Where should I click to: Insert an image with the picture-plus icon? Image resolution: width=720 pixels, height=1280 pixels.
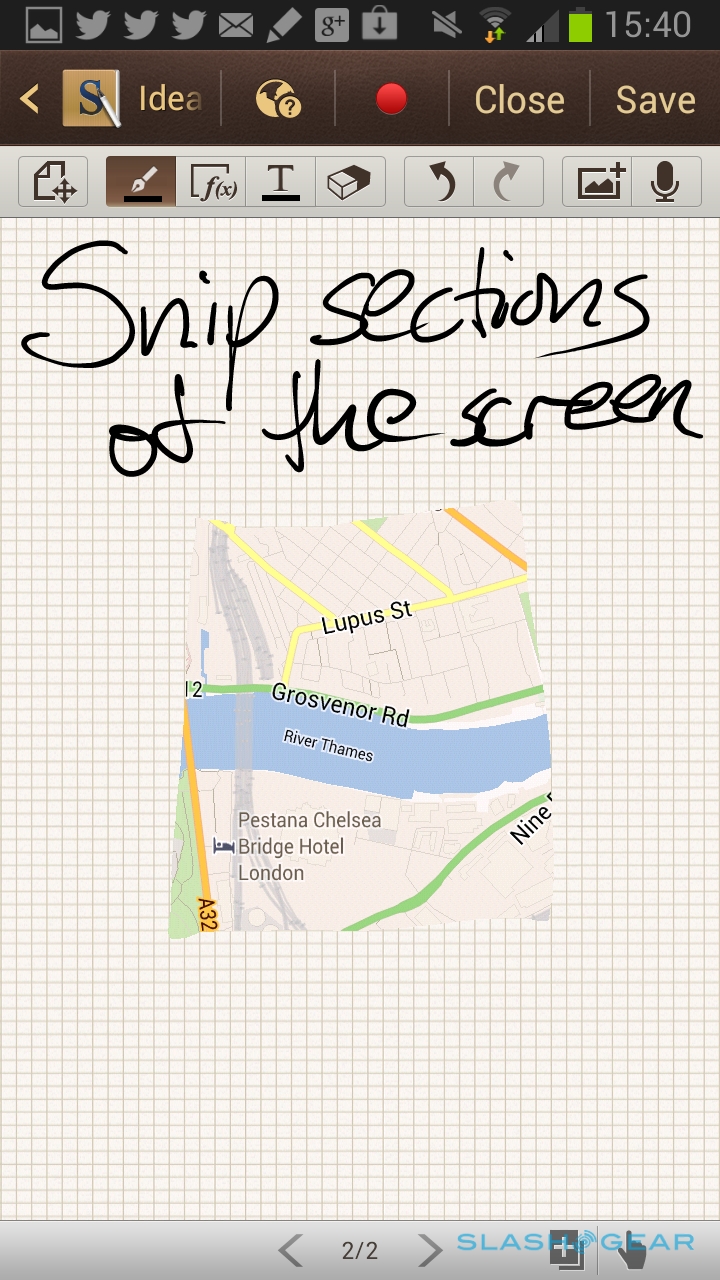coord(598,182)
